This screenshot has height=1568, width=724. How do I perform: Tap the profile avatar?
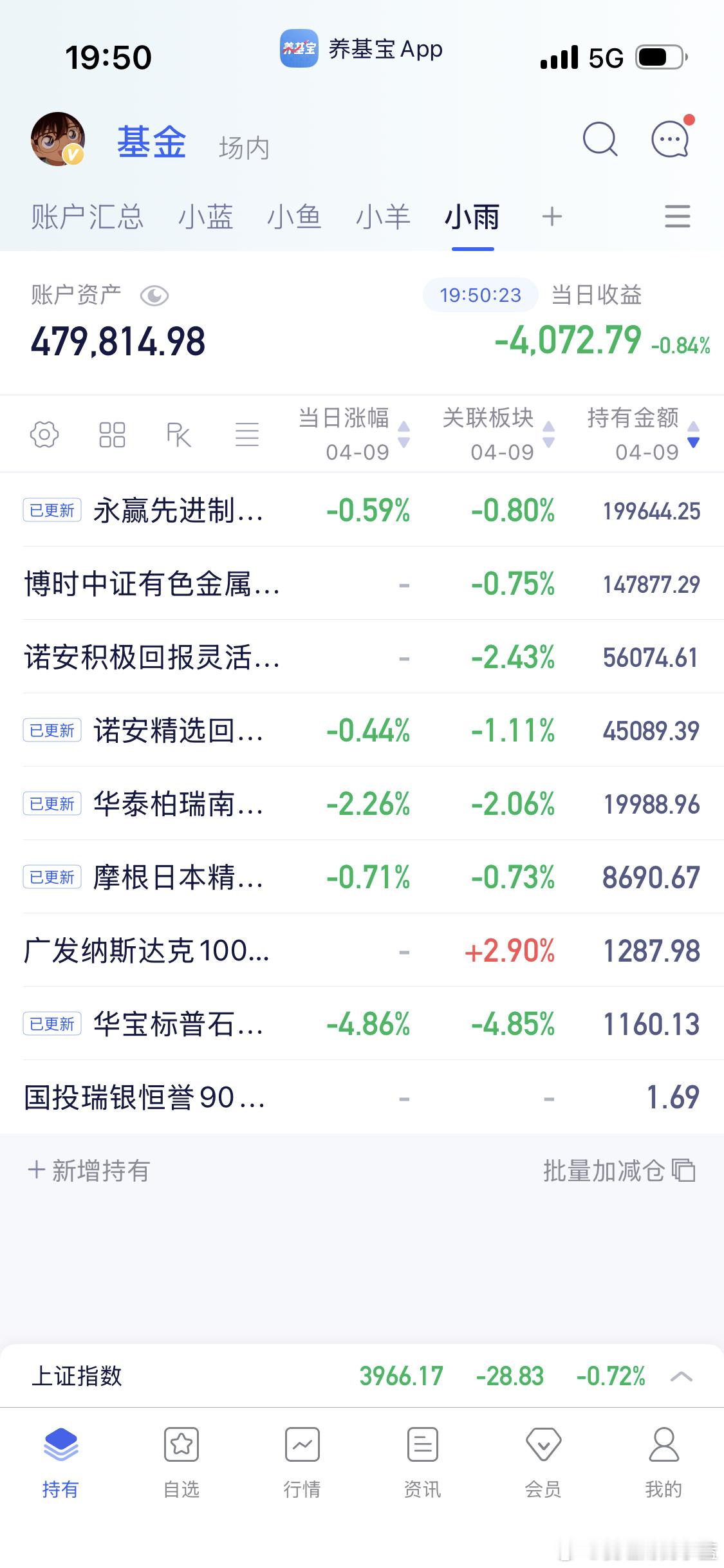(x=58, y=139)
